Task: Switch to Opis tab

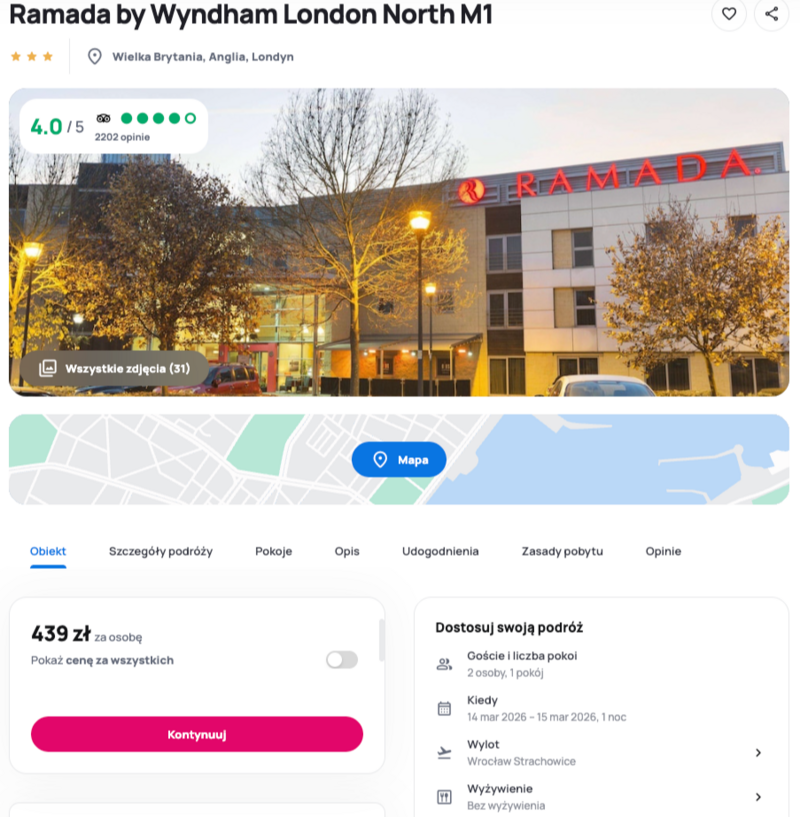Action: pyautogui.click(x=347, y=551)
